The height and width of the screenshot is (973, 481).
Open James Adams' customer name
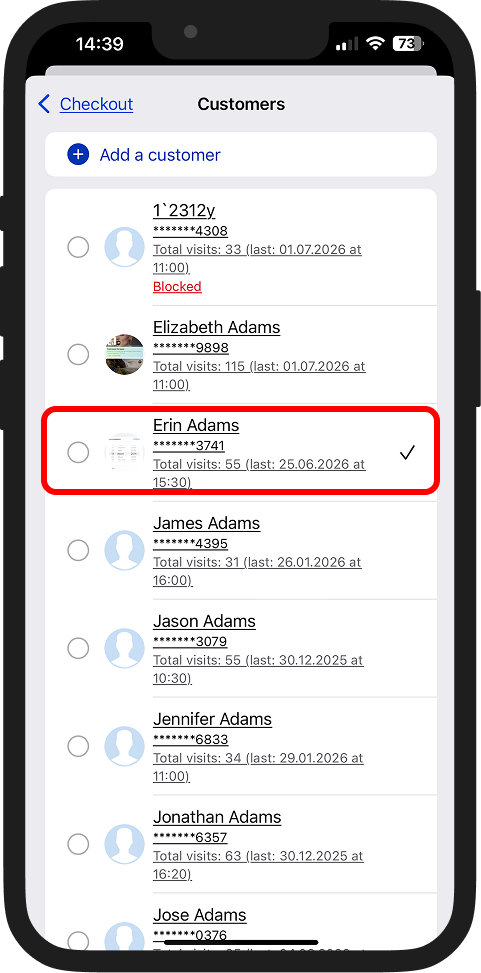[x=207, y=524]
